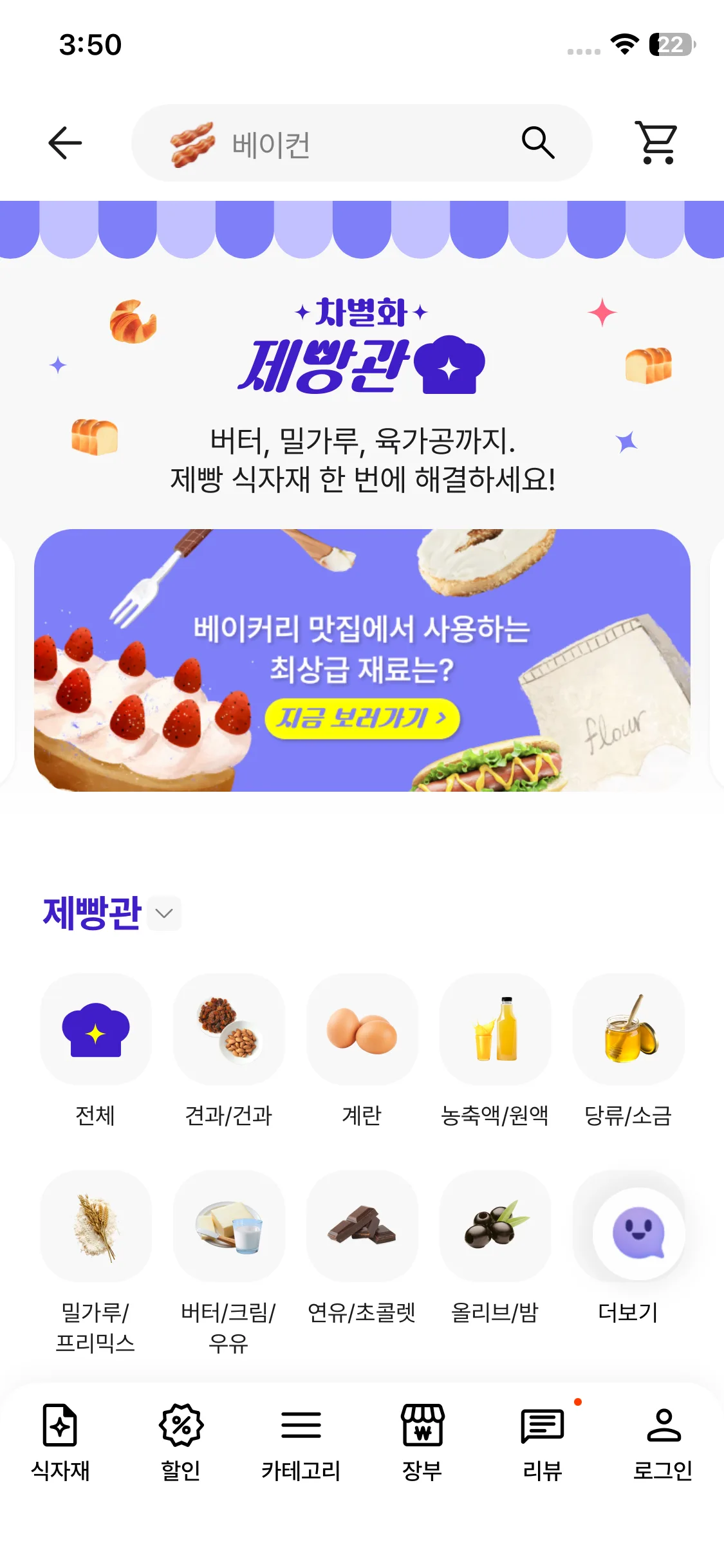Open the 농축액/원액 category
This screenshot has height=1568, width=724.
point(495,1030)
